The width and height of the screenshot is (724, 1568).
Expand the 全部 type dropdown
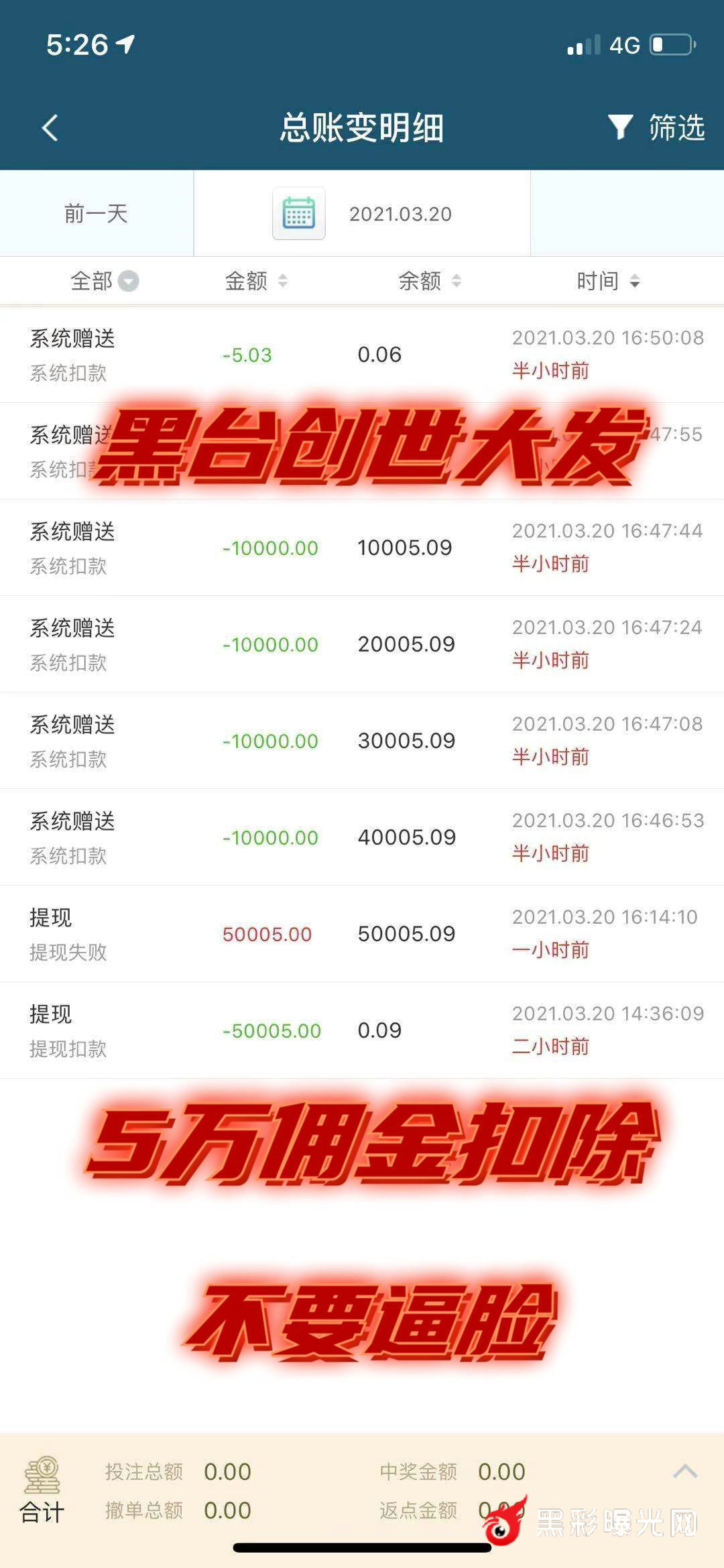[x=105, y=281]
